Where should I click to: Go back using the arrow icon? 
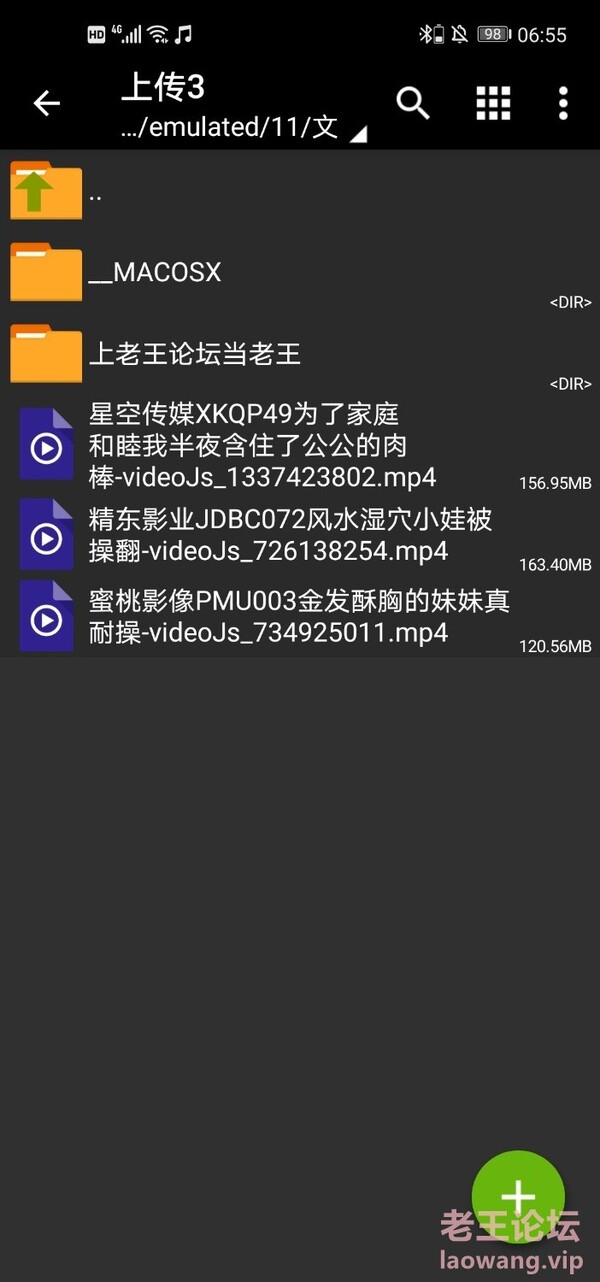point(47,102)
